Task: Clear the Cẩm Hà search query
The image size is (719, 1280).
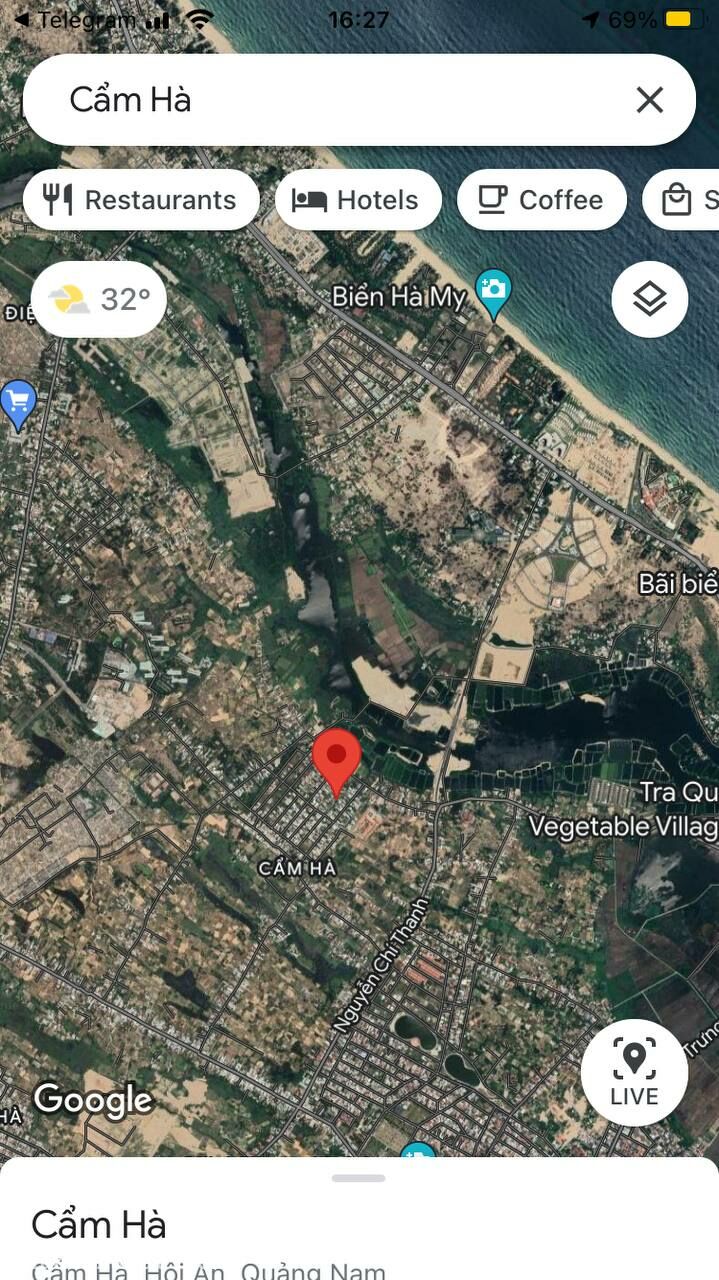Action: pyautogui.click(x=650, y=100)
